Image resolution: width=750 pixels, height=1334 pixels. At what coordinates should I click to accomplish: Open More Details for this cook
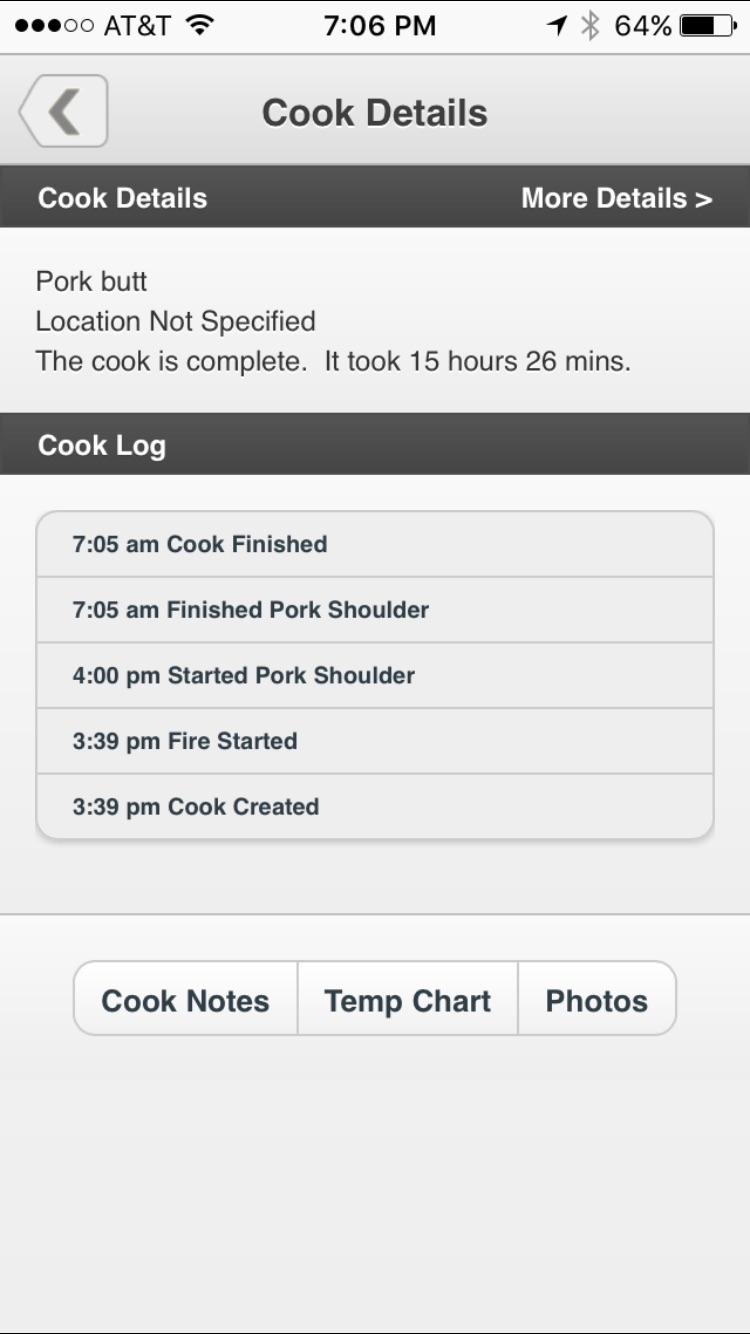click(616, 198)
